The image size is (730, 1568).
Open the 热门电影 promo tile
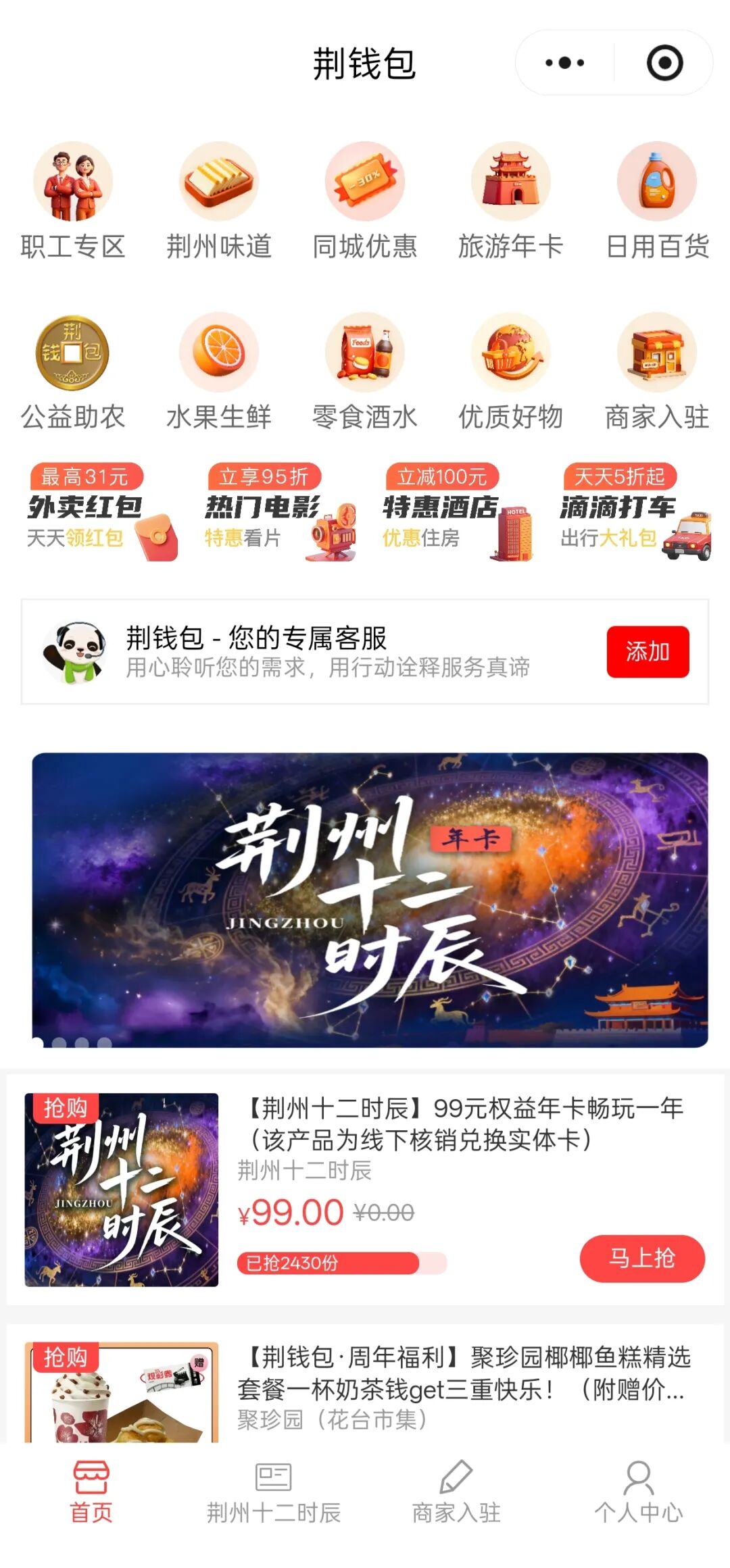(x=278, y=513)
